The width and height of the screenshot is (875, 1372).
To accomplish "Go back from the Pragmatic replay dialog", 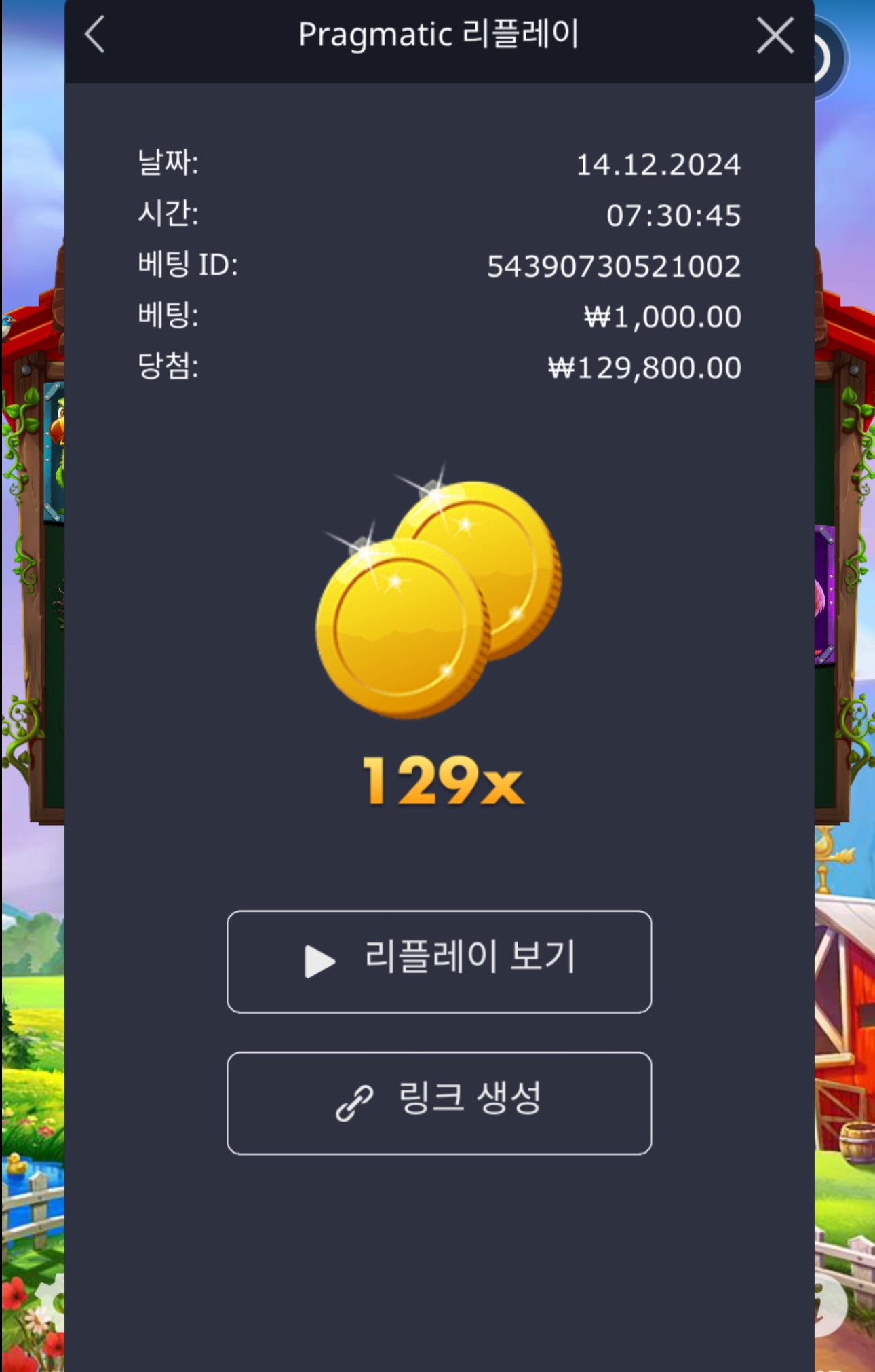I will point(95,35).
